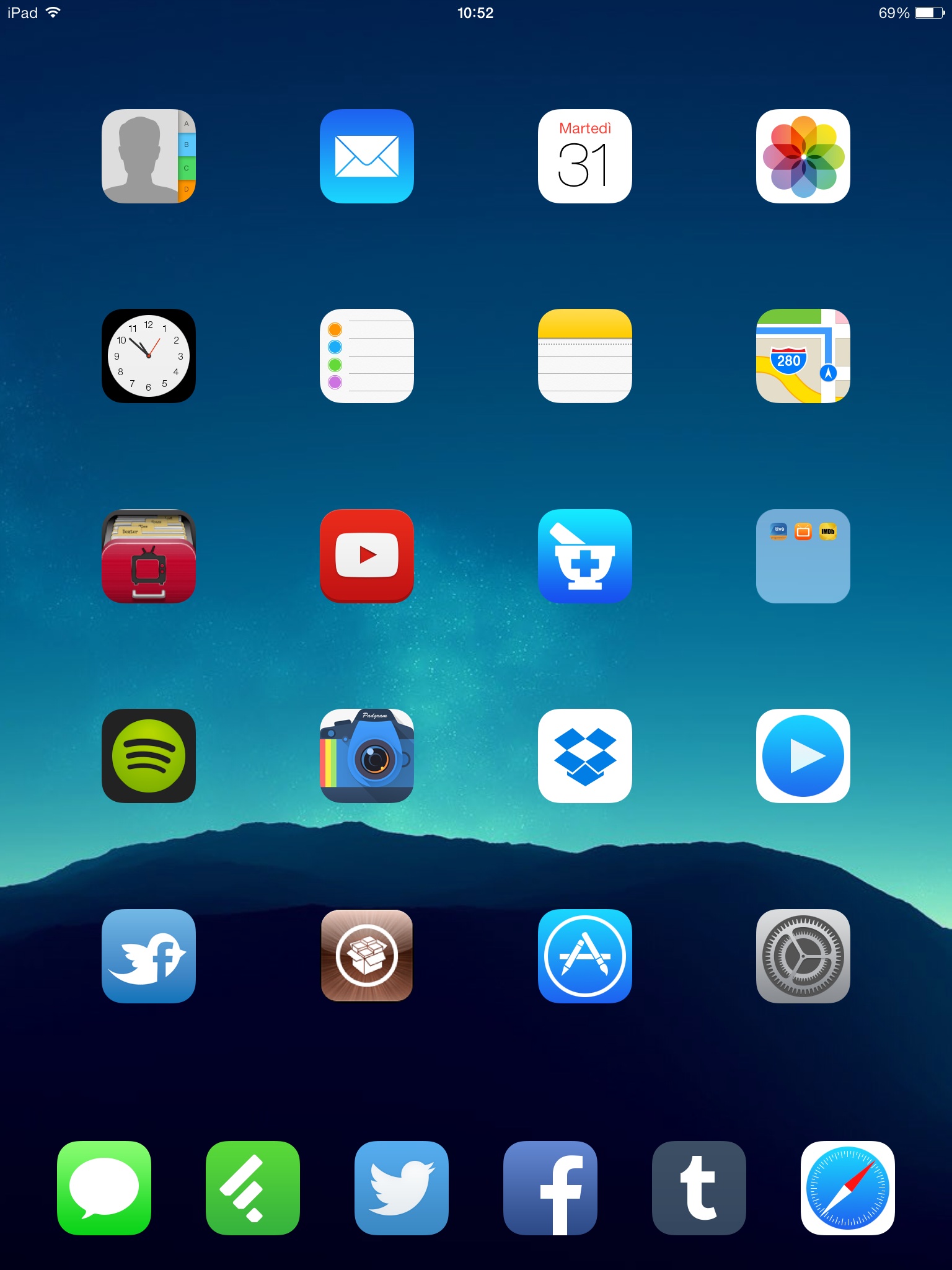Launch Spotify
This screenshot has width=952, height=1270.
click(x=149, y=756)
